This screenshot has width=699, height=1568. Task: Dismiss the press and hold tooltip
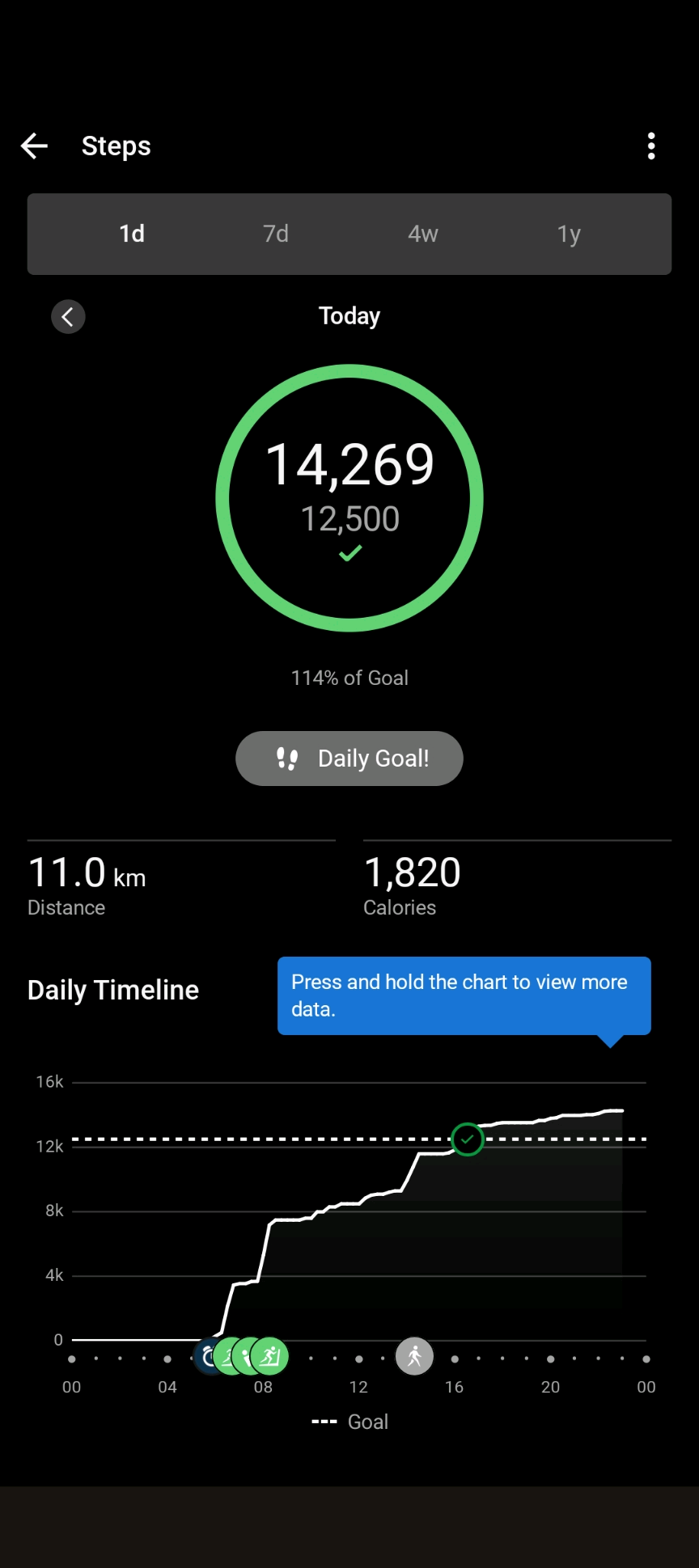pos(464,995)
